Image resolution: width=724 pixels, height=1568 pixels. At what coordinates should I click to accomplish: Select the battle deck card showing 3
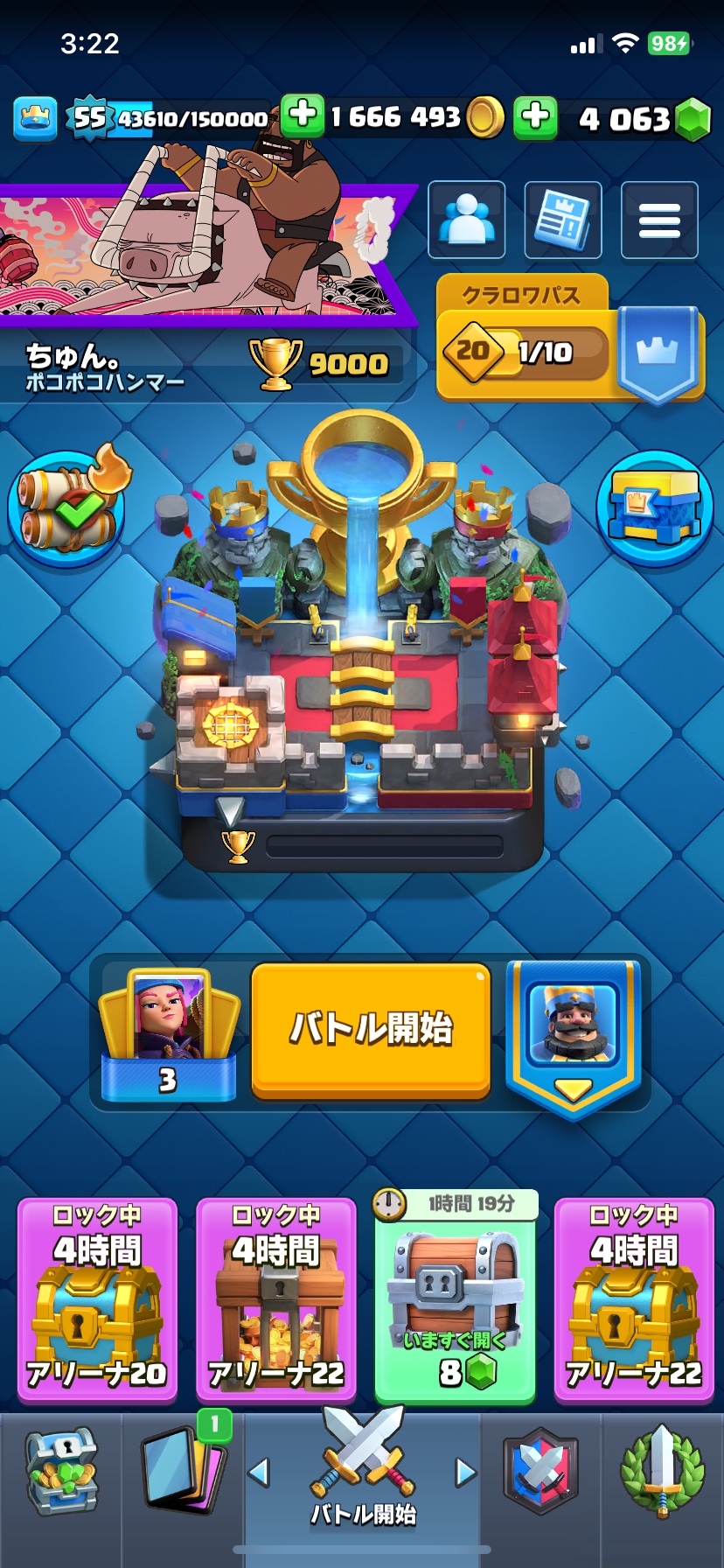pyautogui.click(x=168, y=1034)
